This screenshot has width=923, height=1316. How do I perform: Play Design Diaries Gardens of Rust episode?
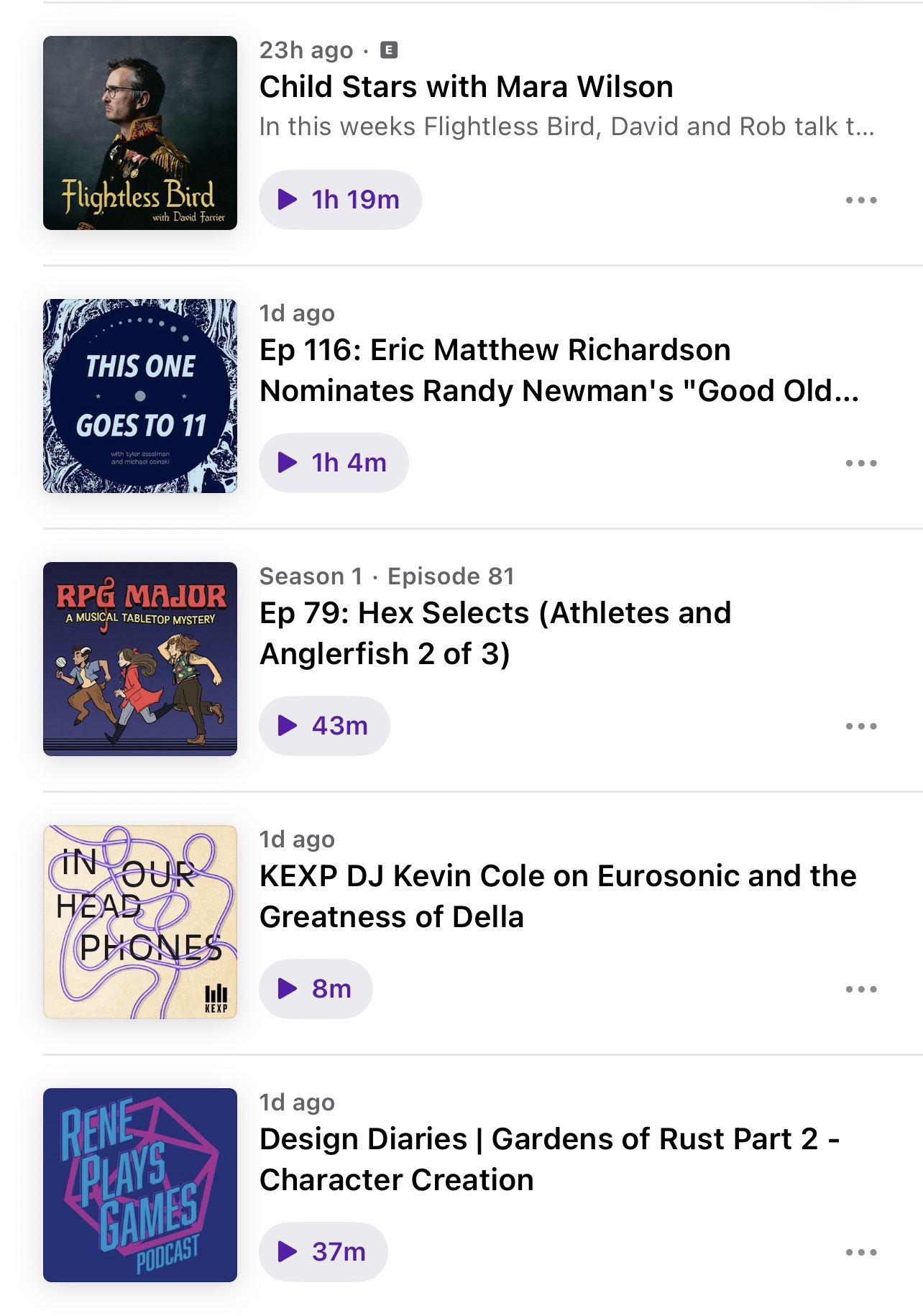[323, 1252]
